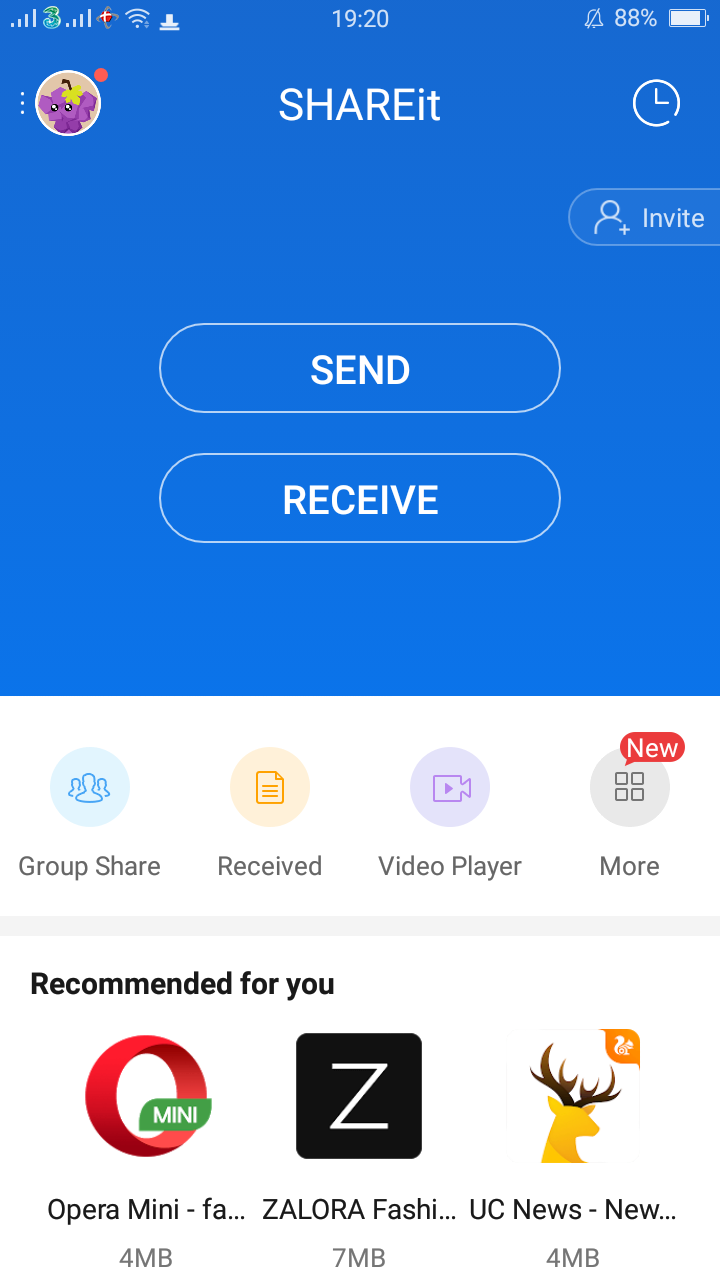The image size is (720, 1280).
Task: Select the Opera Mini recommended app
Action: [x=147, y=1097]
